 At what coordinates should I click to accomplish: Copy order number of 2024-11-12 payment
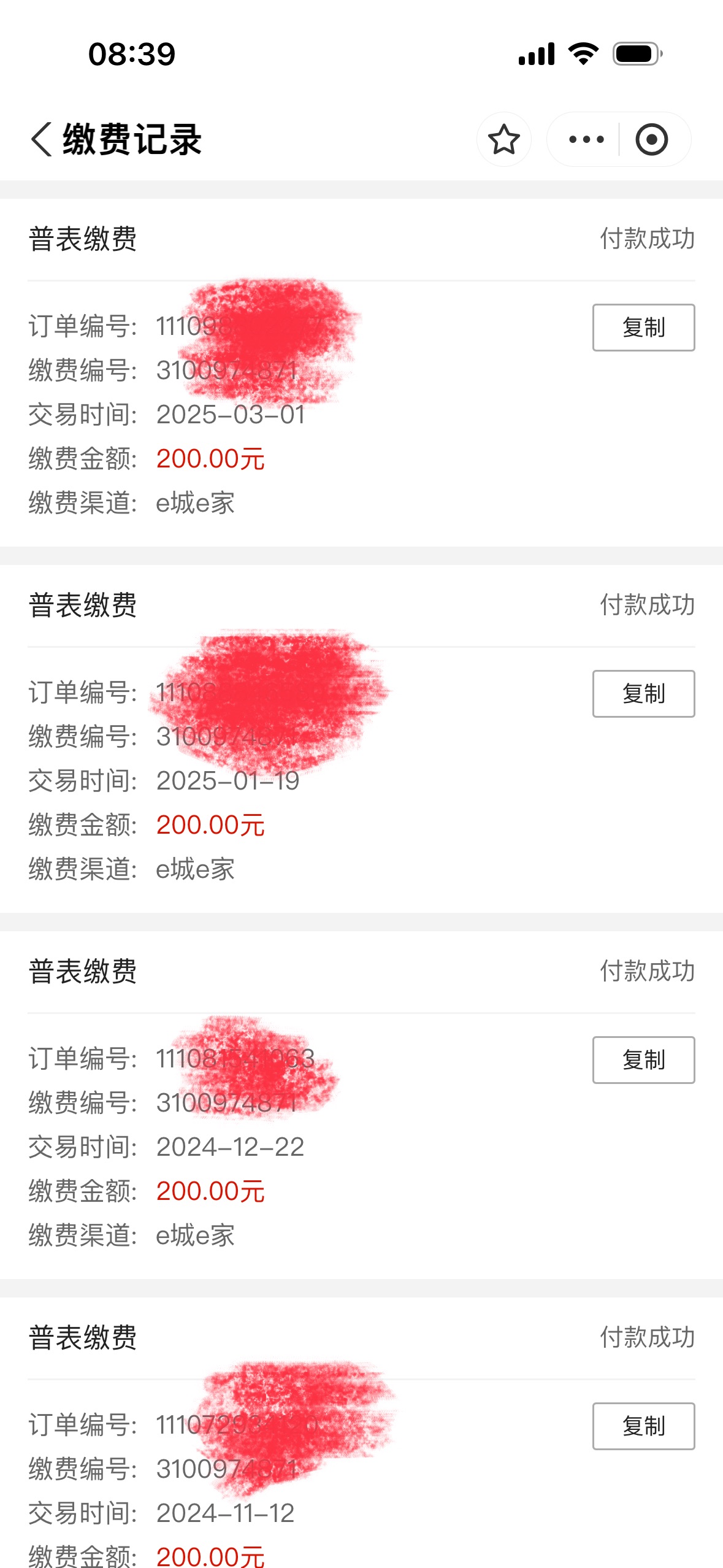click(x=643, y=1426)
